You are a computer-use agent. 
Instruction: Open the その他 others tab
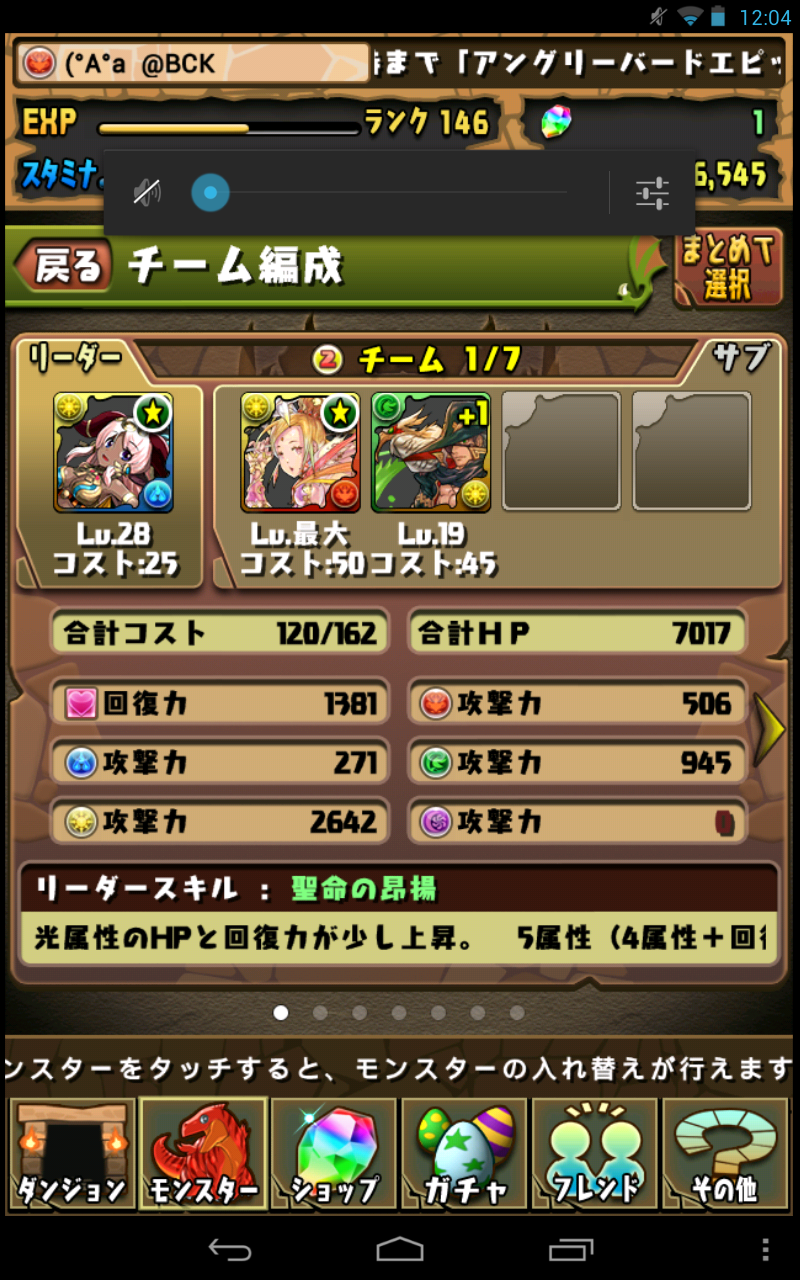pos(727,1152)
